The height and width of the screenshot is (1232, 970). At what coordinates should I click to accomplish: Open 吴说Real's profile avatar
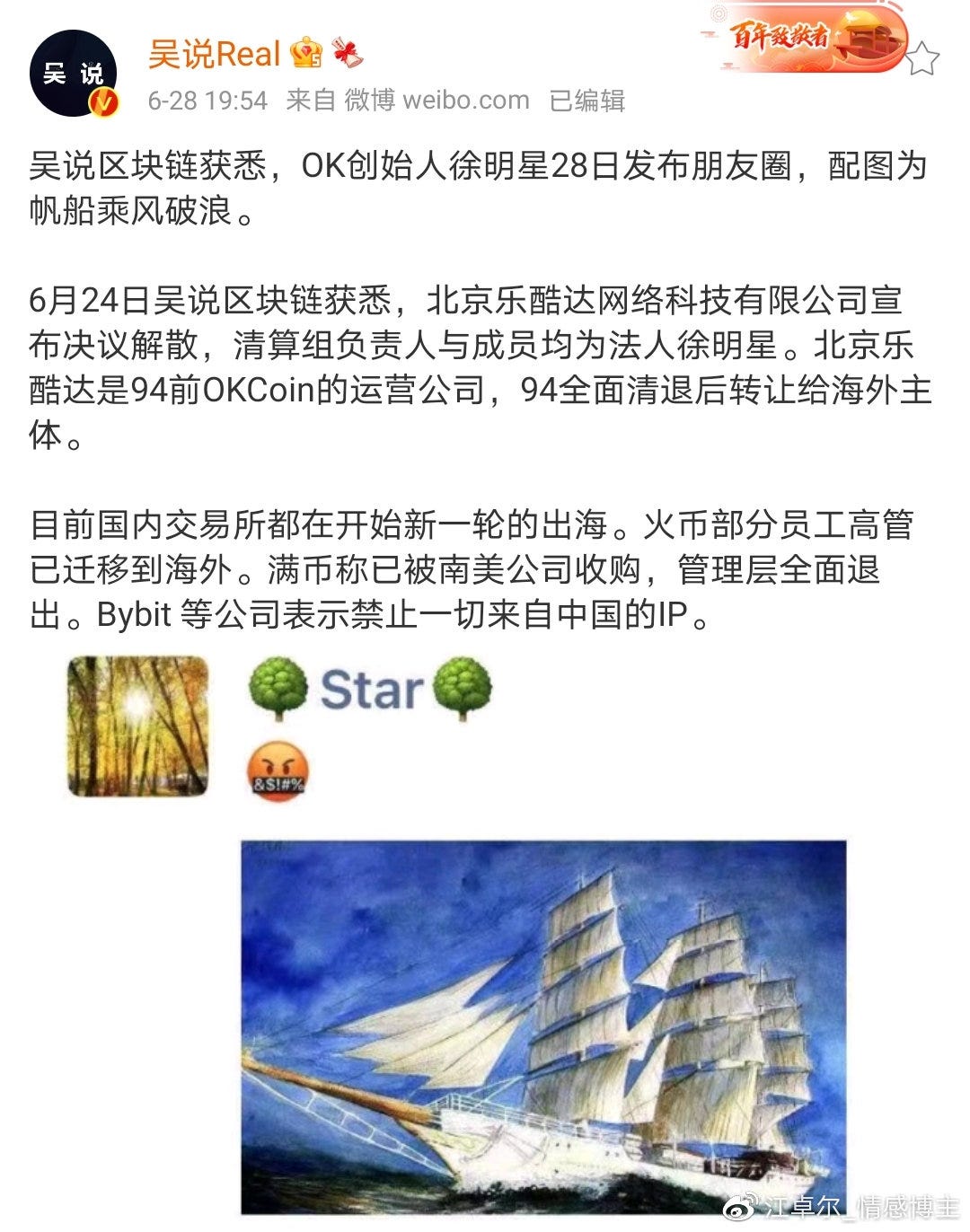(73, 74)
